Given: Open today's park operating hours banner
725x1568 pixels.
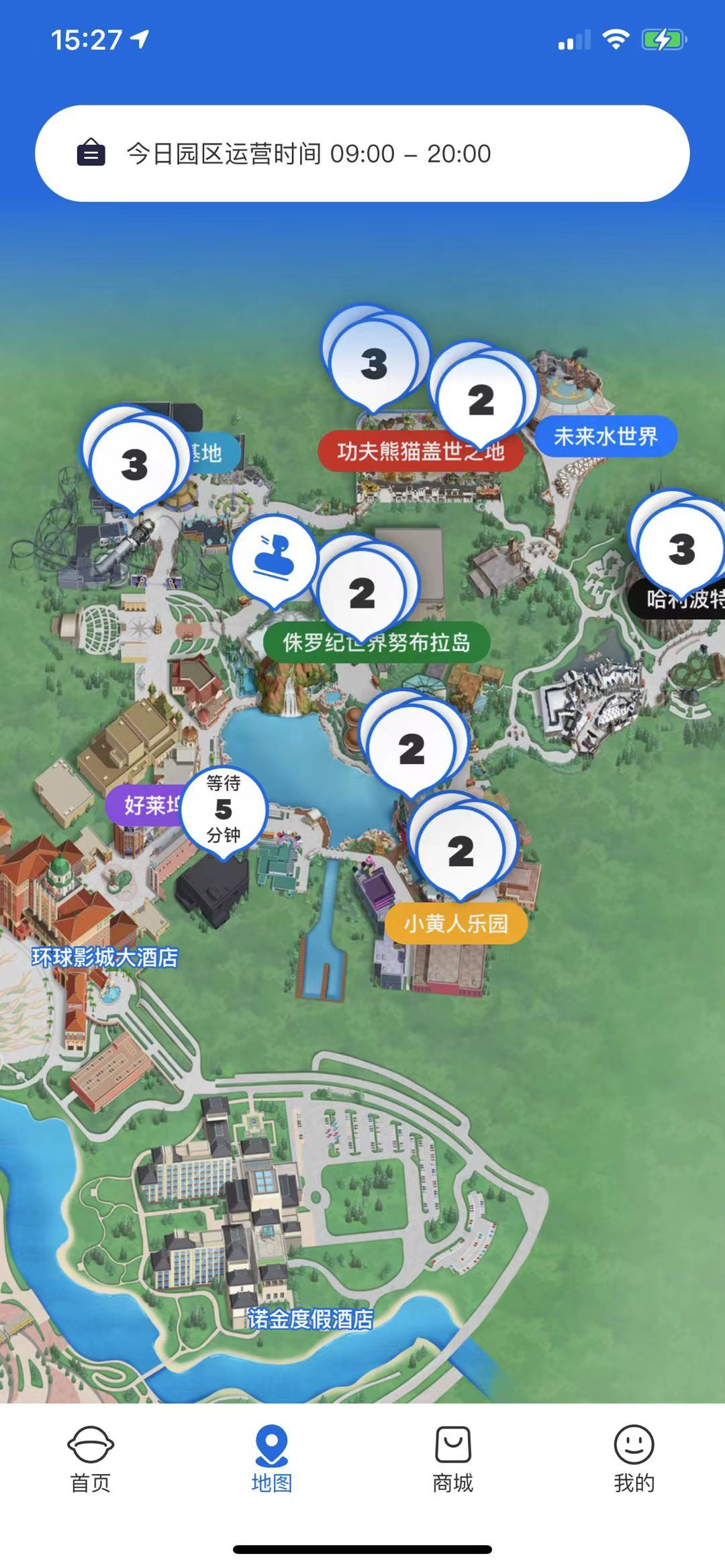Looking at the screenshot, I should [362, 154].
